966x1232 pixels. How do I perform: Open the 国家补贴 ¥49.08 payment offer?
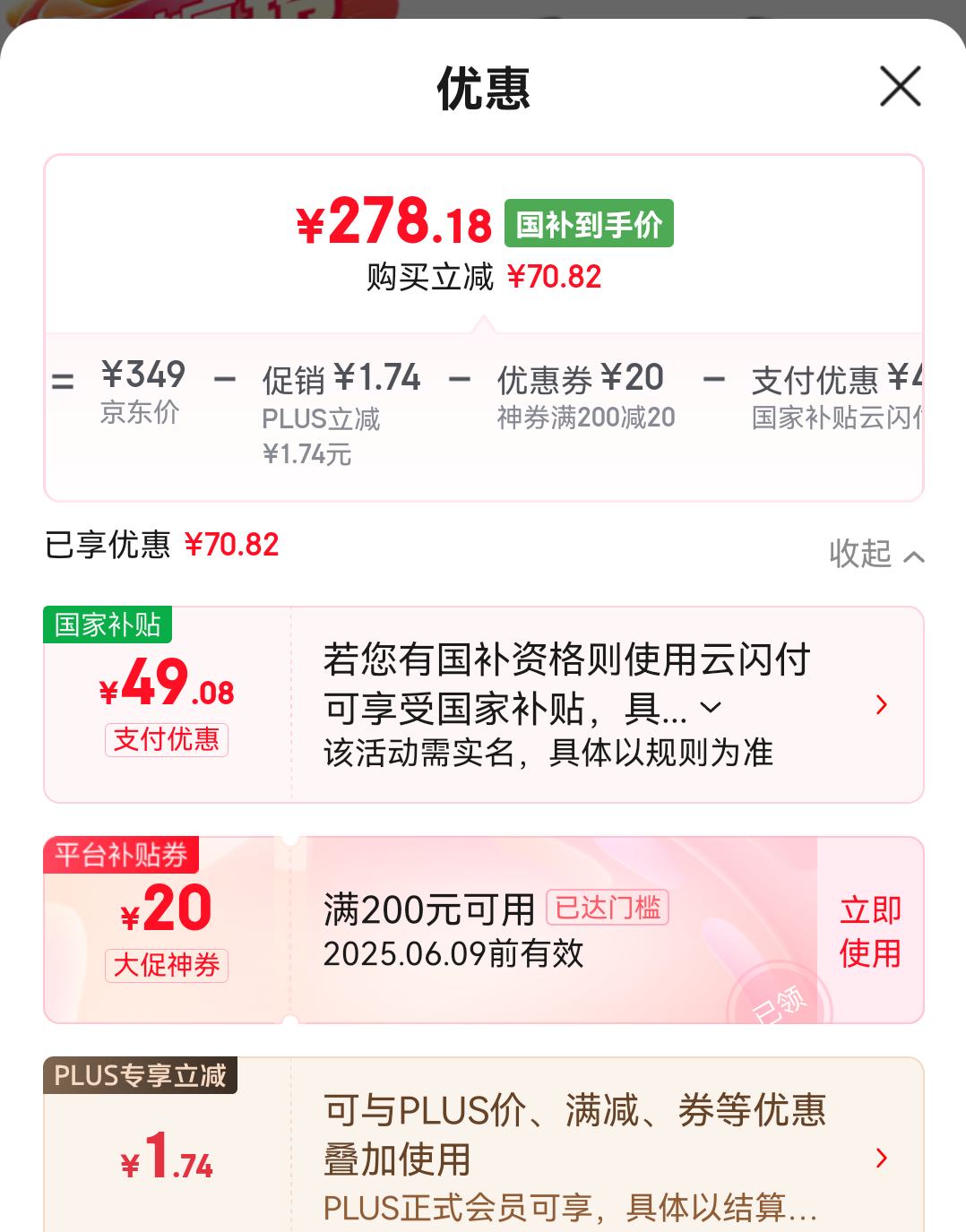coord(881,705)
